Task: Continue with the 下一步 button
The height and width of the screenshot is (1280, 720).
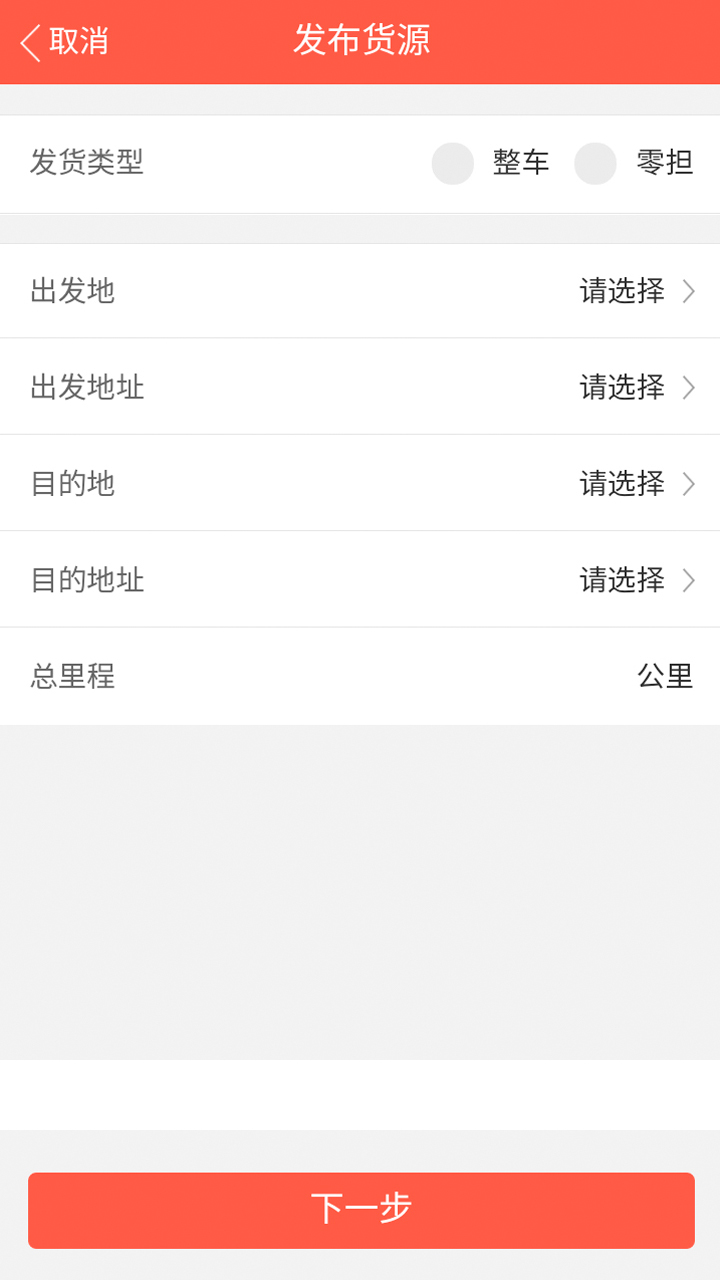Action: [x=361, y=1210]
